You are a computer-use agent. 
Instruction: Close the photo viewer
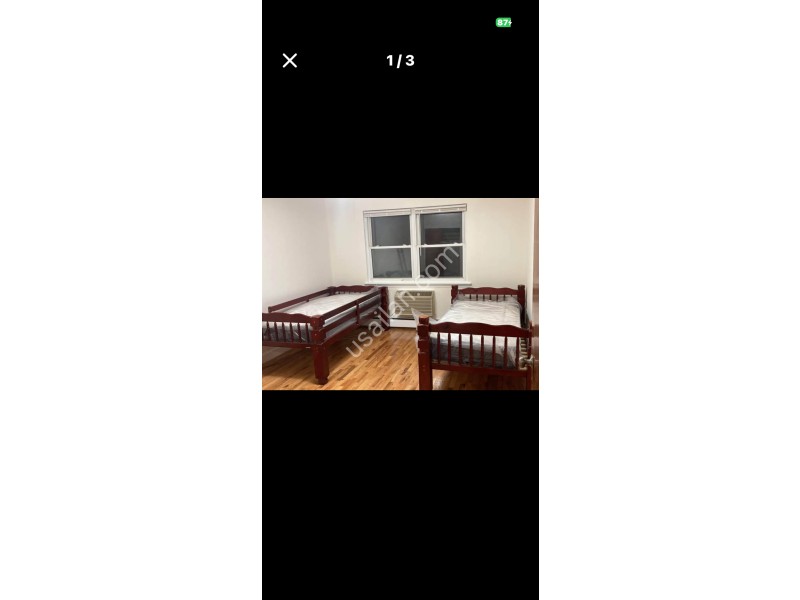(290, 61)
